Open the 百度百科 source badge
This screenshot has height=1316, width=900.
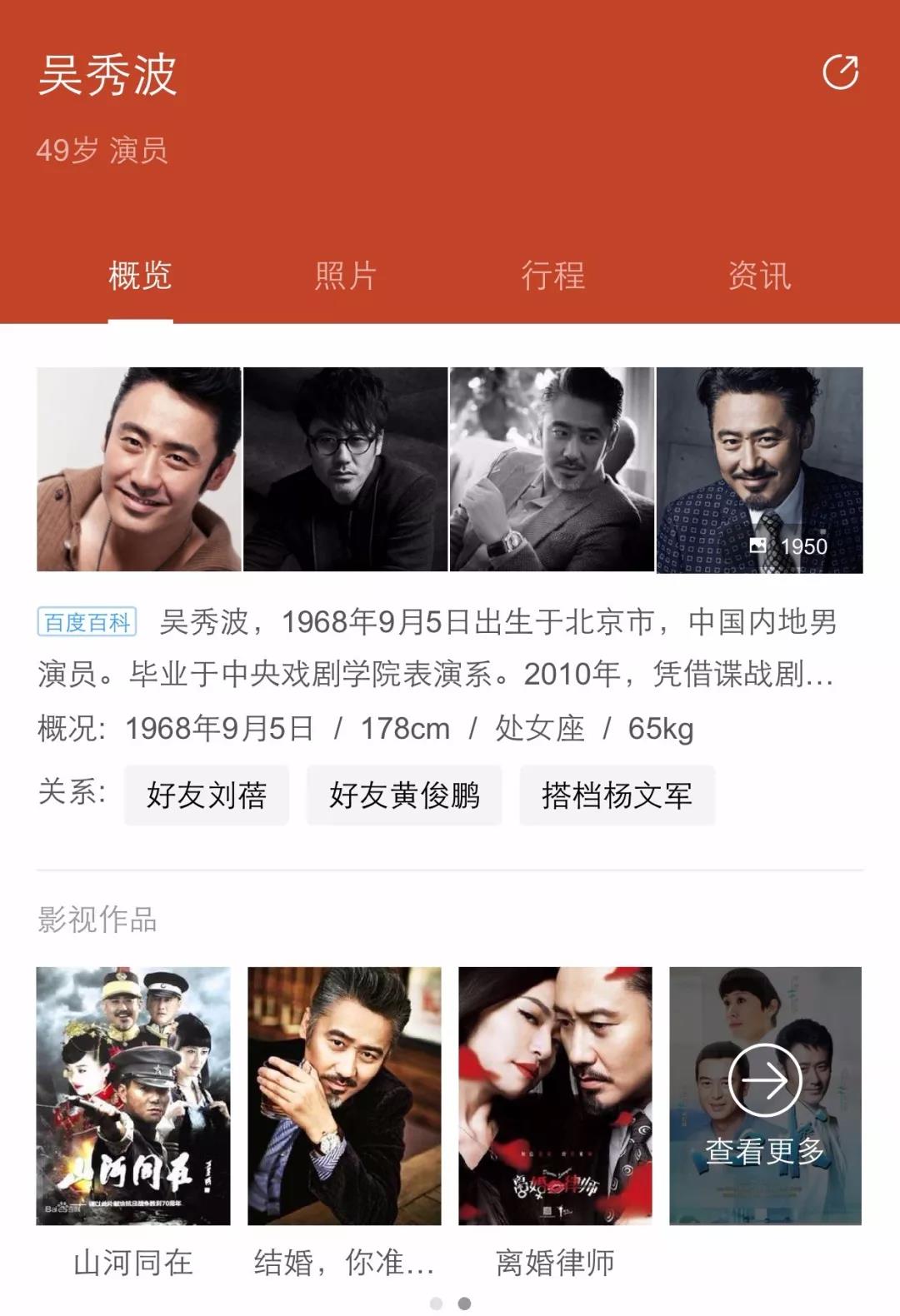tap(86, 621)
